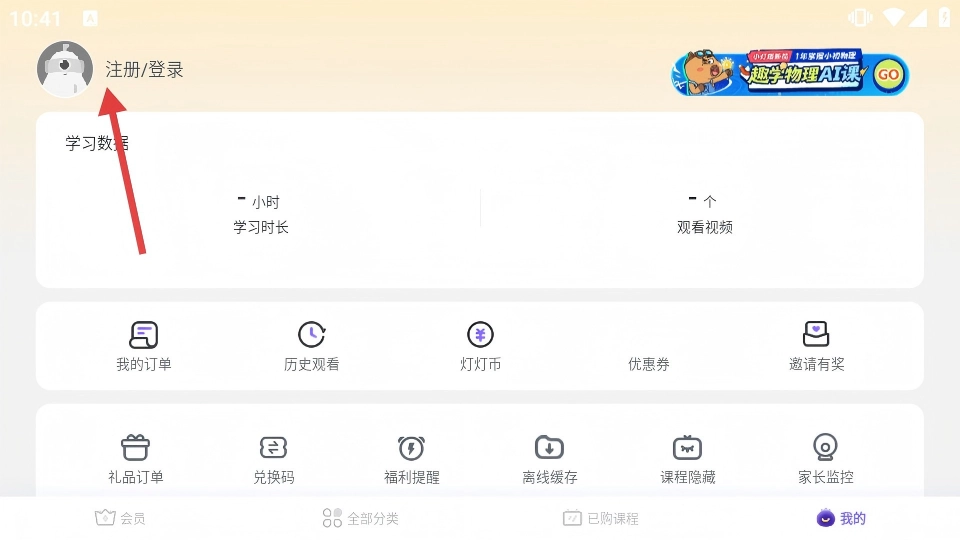Open 邀请有奖 invite rewards
Viewport: 960px width, 540px height.
pyautogui.click(x=817, y=346)
